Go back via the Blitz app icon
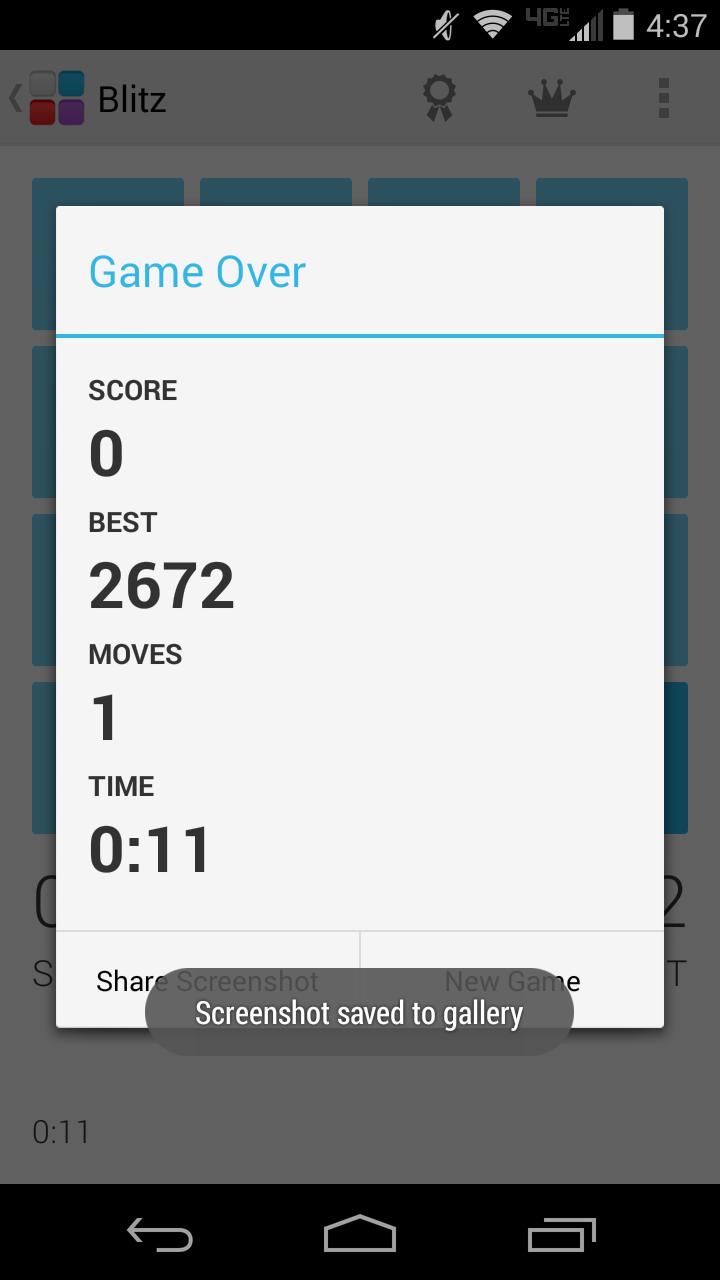The image size is (720, 1280). point(50,98)
